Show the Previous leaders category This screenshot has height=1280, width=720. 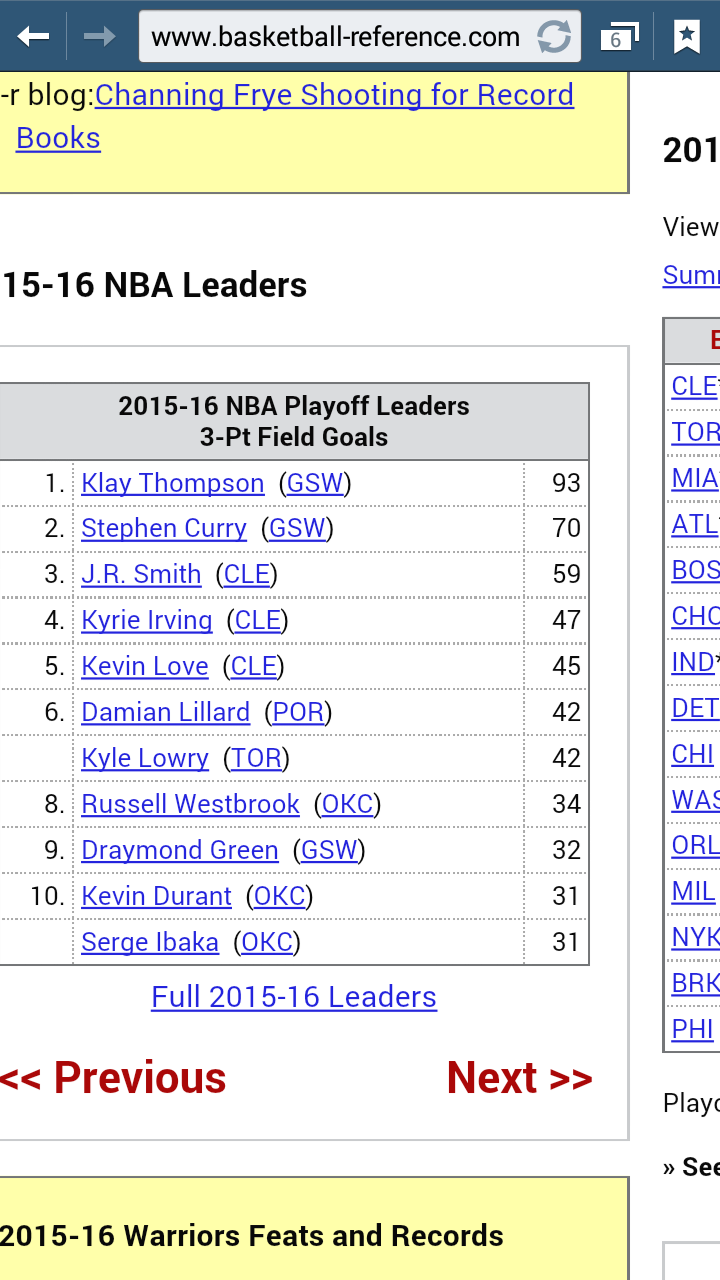[x=113, y=1078]
